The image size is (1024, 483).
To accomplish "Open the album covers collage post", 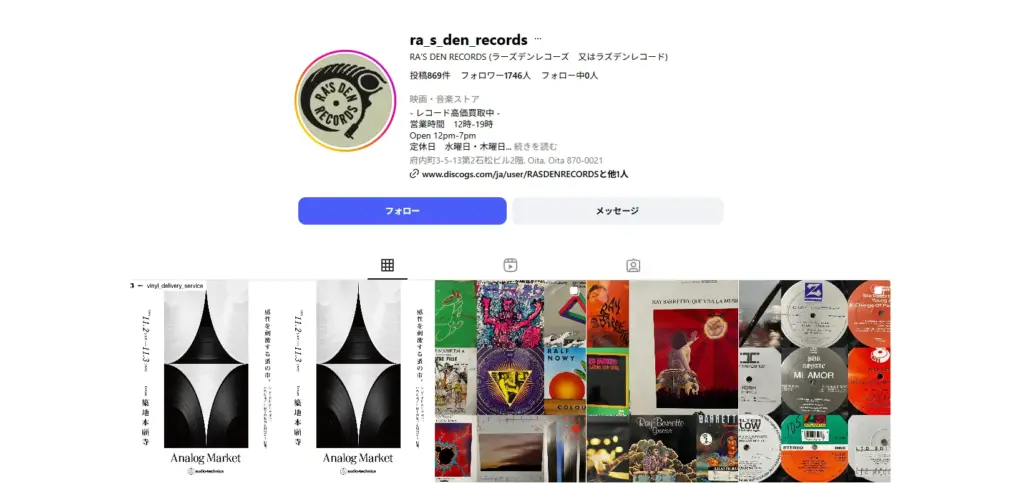I will (510, 381).
